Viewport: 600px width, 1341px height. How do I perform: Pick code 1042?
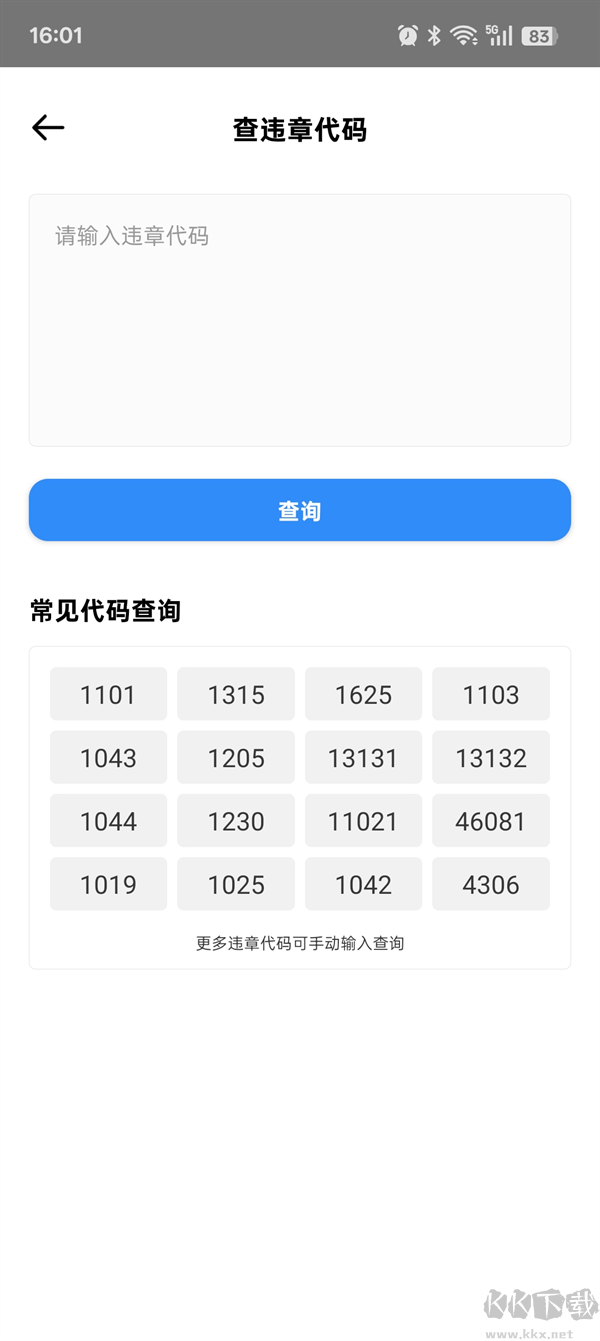363,884
